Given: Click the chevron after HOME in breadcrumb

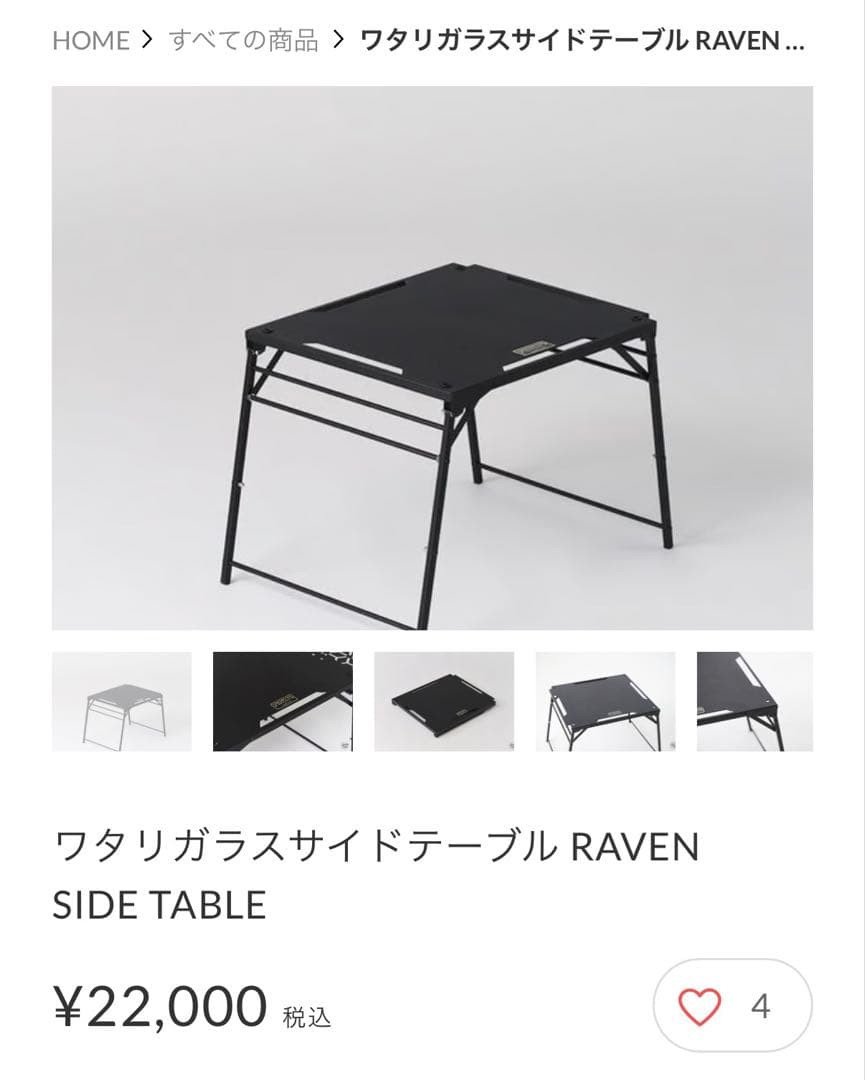Looking at the screenshot, I should (x=148, y=41).
